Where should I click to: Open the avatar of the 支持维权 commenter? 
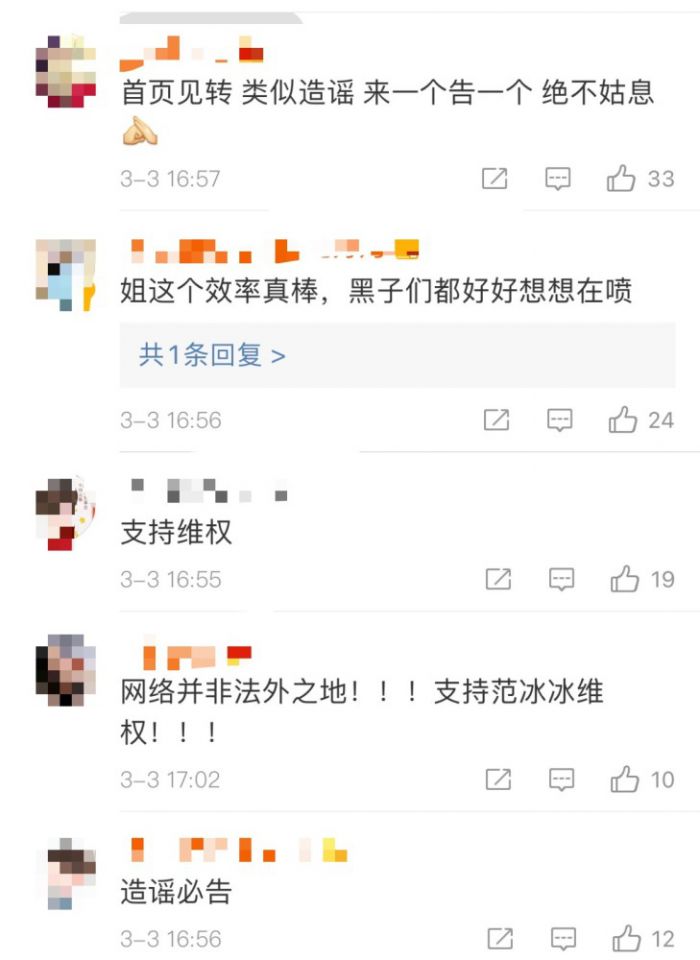click(x=66, y=514)
